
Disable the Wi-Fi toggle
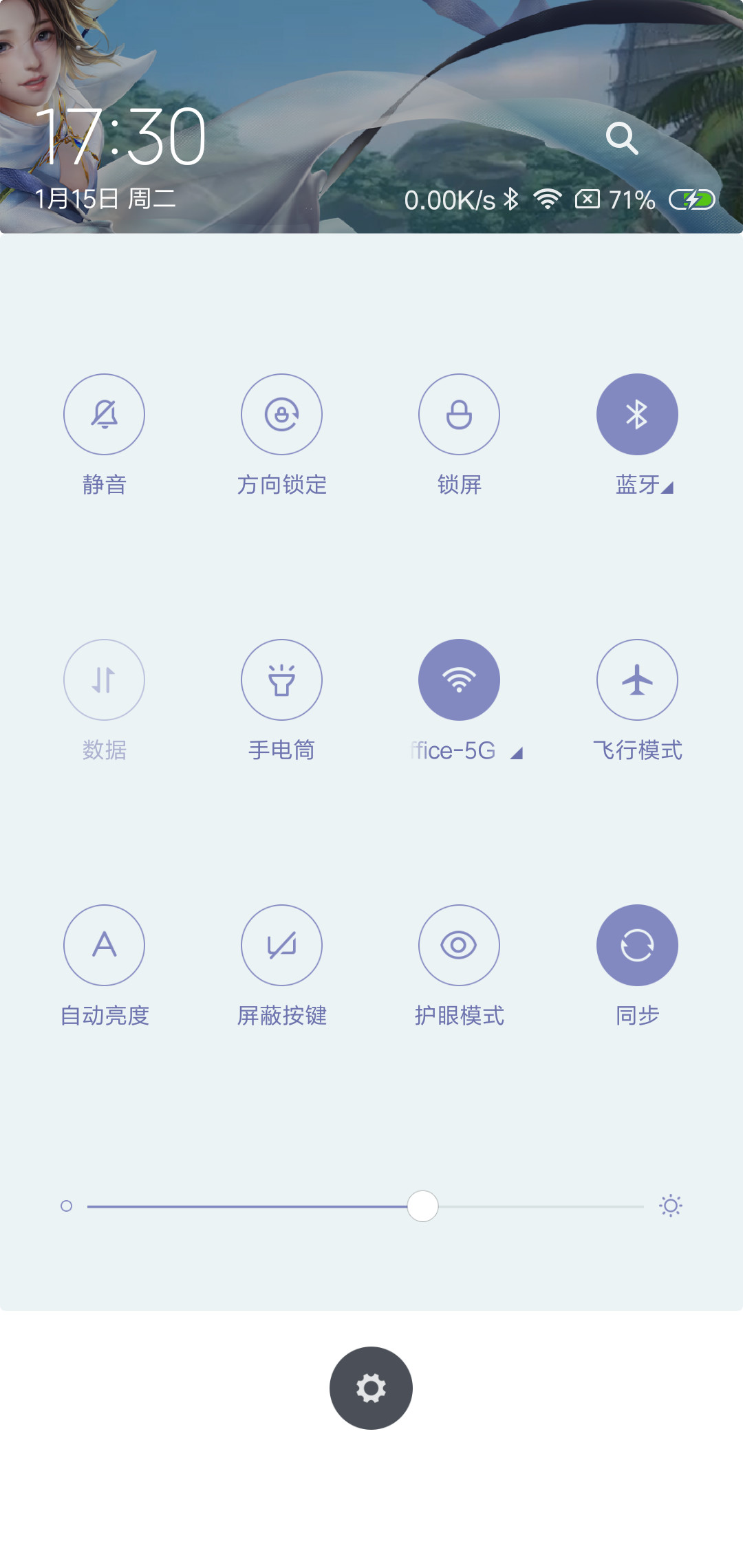(459, 679)
